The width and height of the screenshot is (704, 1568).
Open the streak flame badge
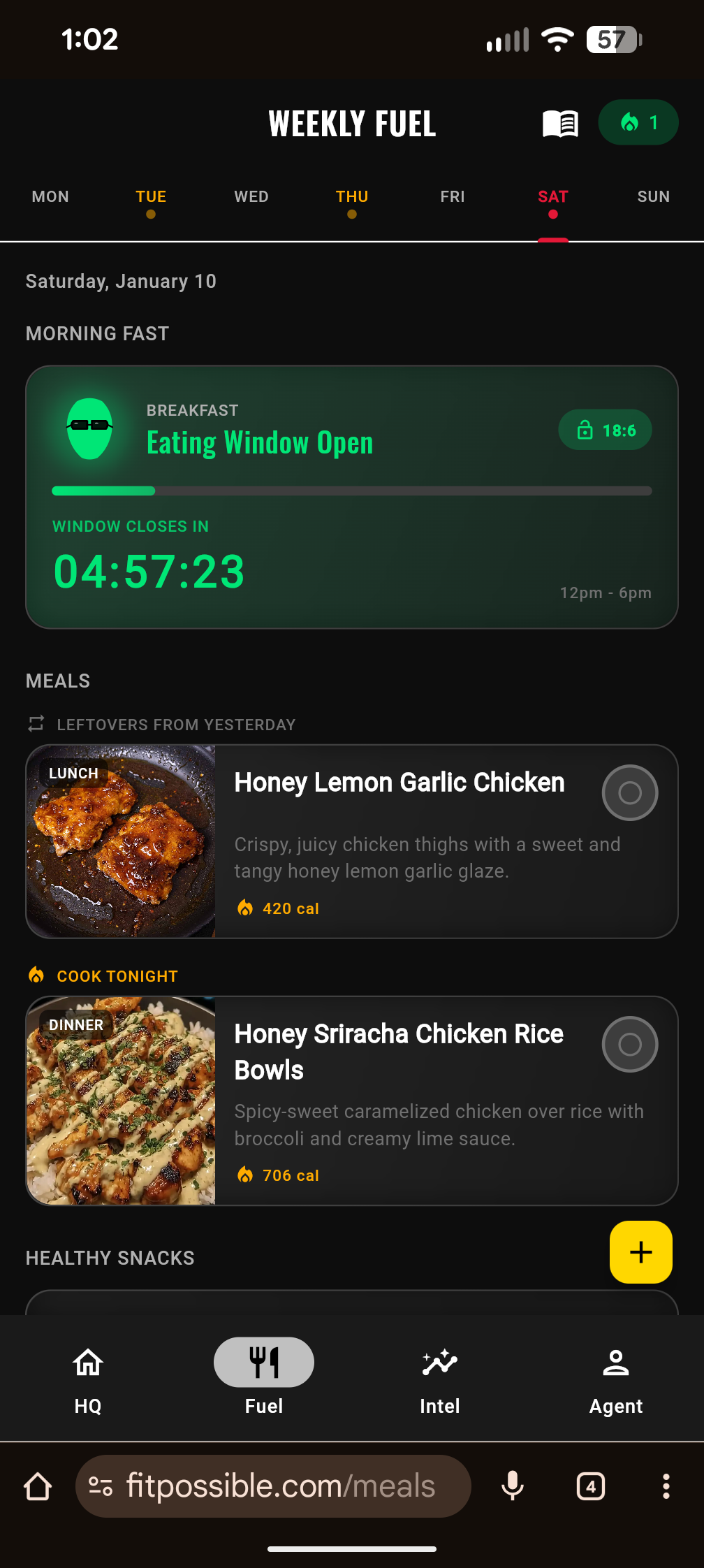point(638,123)
